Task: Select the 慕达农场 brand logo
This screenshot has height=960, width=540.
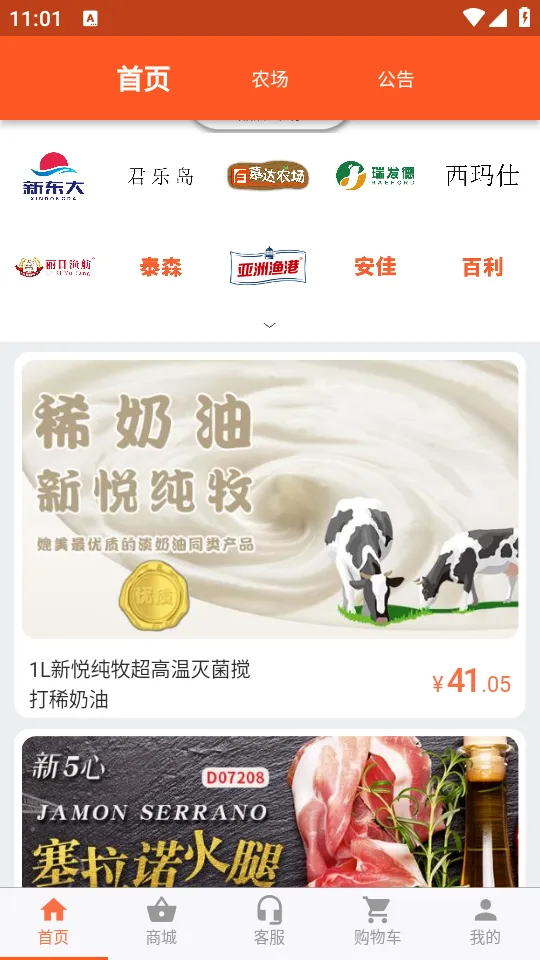Action: tap(268, 176)
